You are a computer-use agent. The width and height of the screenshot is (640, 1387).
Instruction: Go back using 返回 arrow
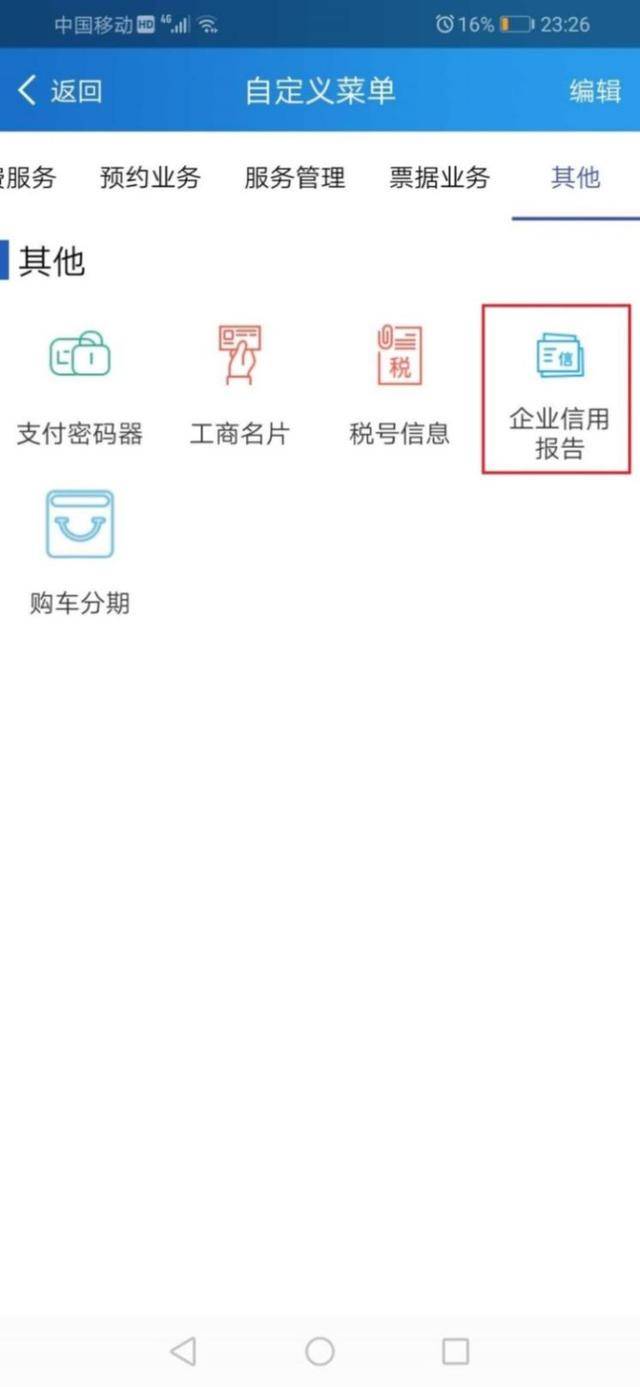pyautogui.click(x=59, y=91)
